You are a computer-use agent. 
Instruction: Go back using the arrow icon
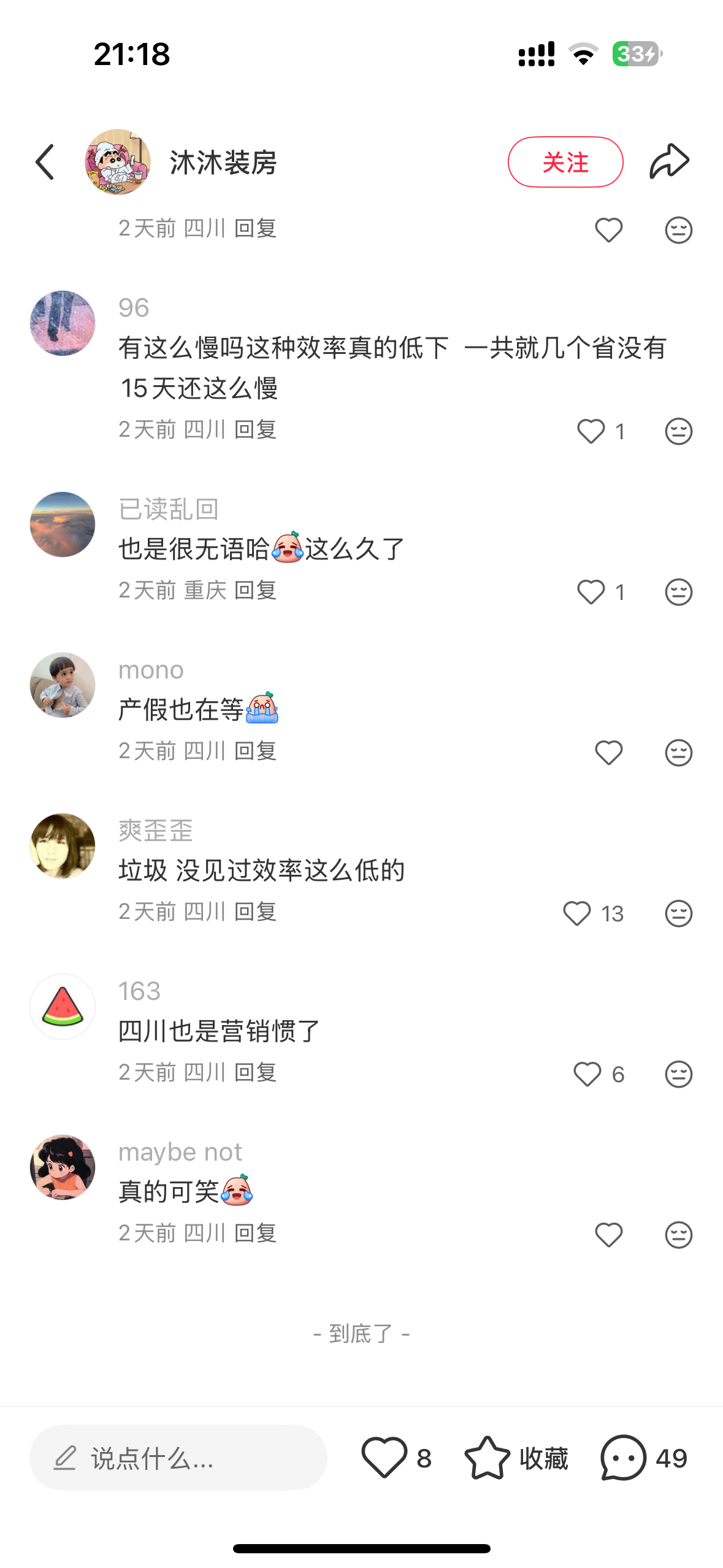tap(45, 163)
